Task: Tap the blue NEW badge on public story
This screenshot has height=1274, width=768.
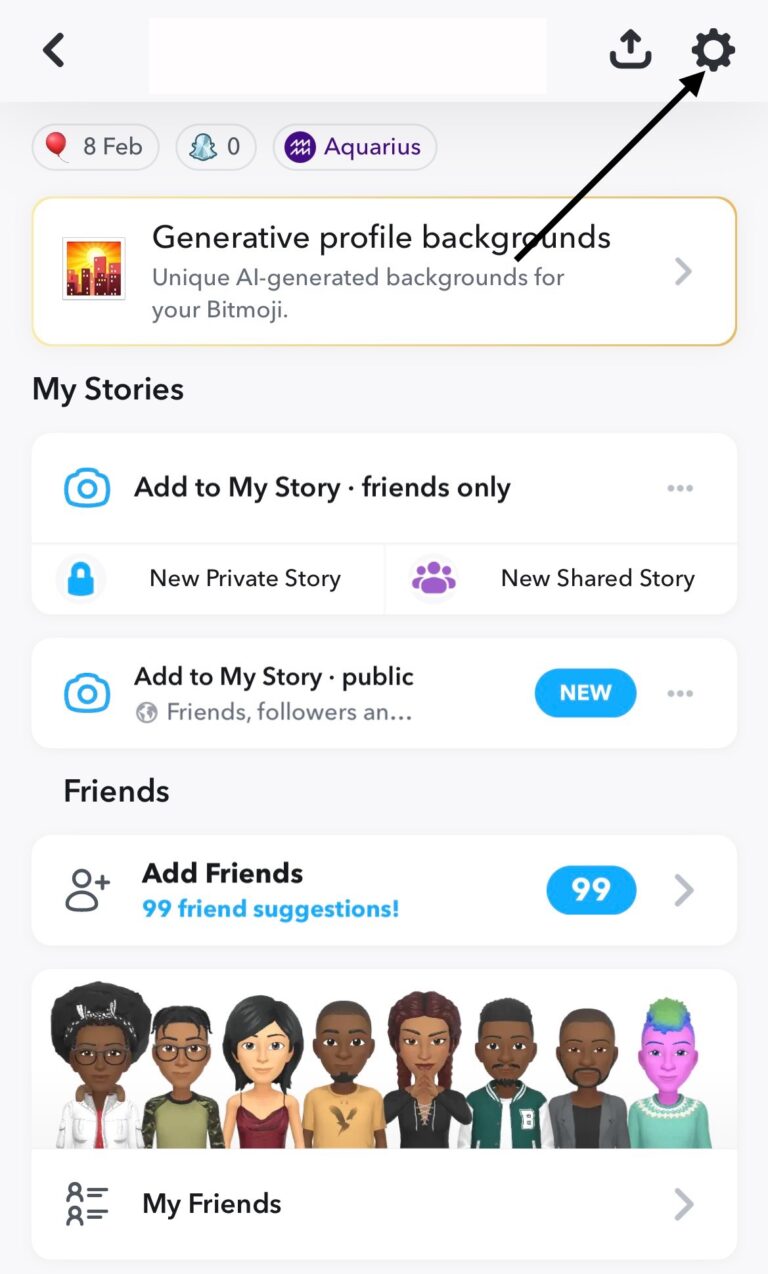Action: pyautogui.click(x=585, y=692)
